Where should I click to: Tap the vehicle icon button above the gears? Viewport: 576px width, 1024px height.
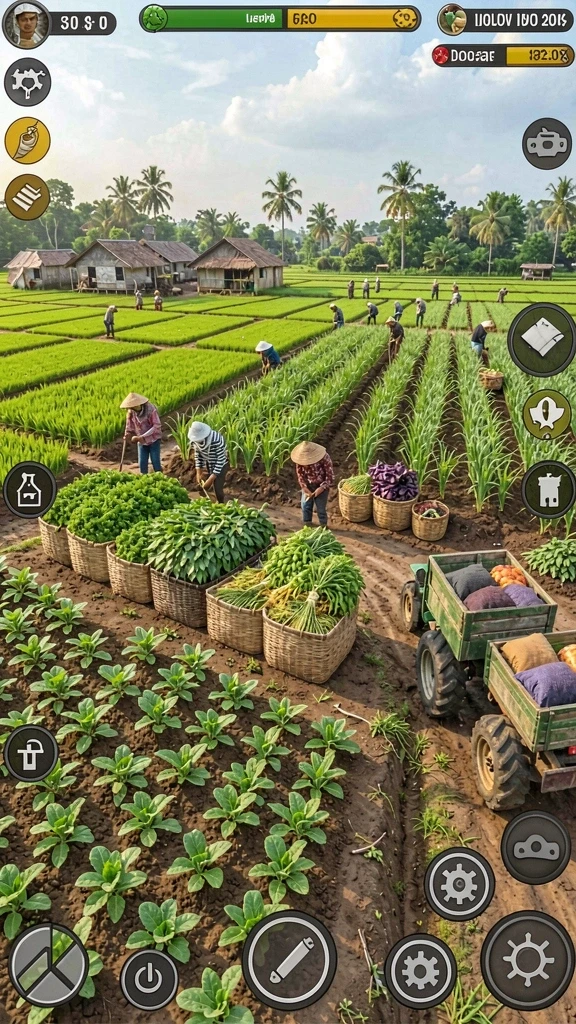coord(536,847)
